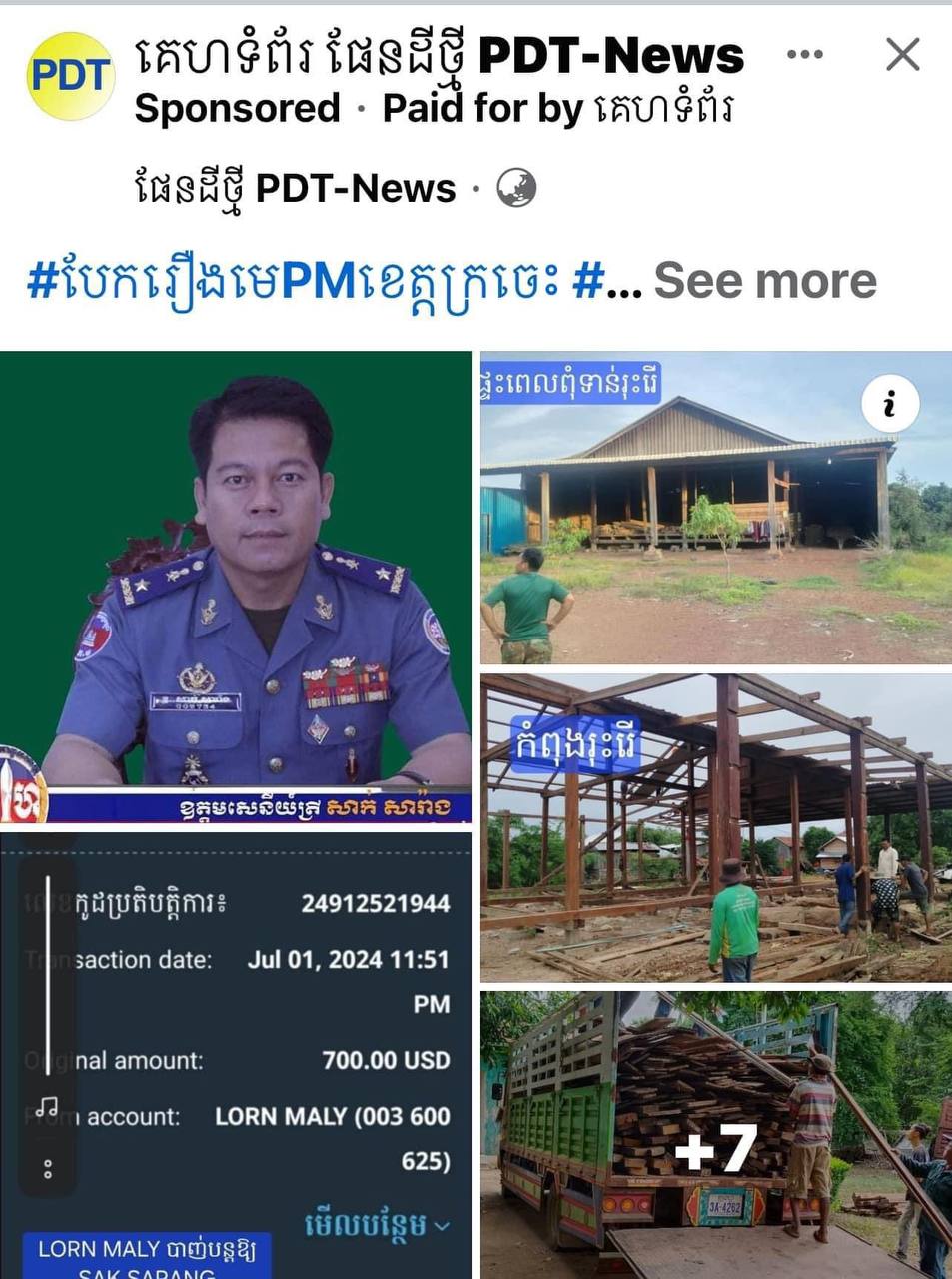
Task: Open the PDT-News page name link
Action: click(x=440, y=57)
